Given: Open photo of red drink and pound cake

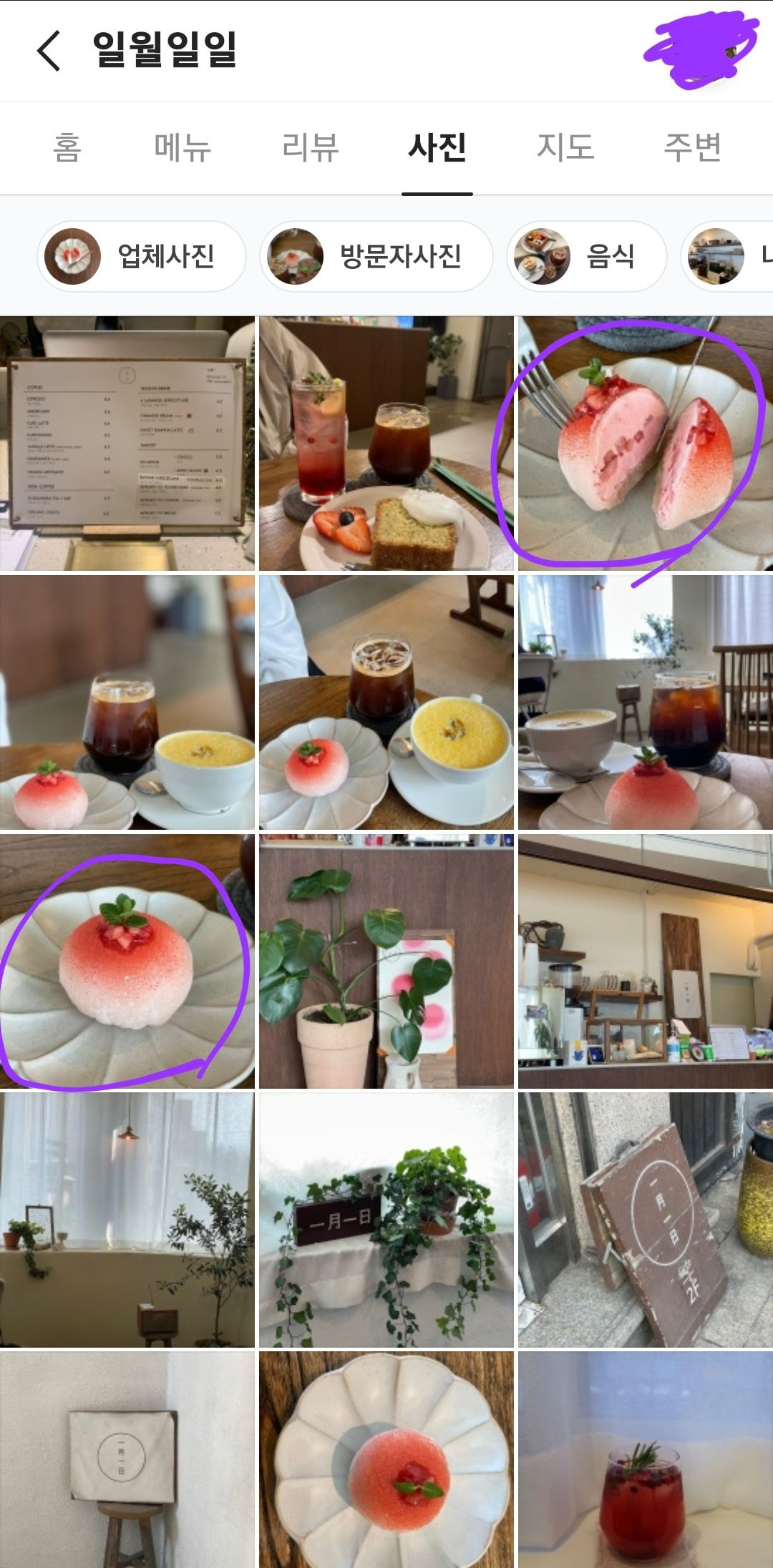Looking at the screenshot, I should (x=386, y=444).
